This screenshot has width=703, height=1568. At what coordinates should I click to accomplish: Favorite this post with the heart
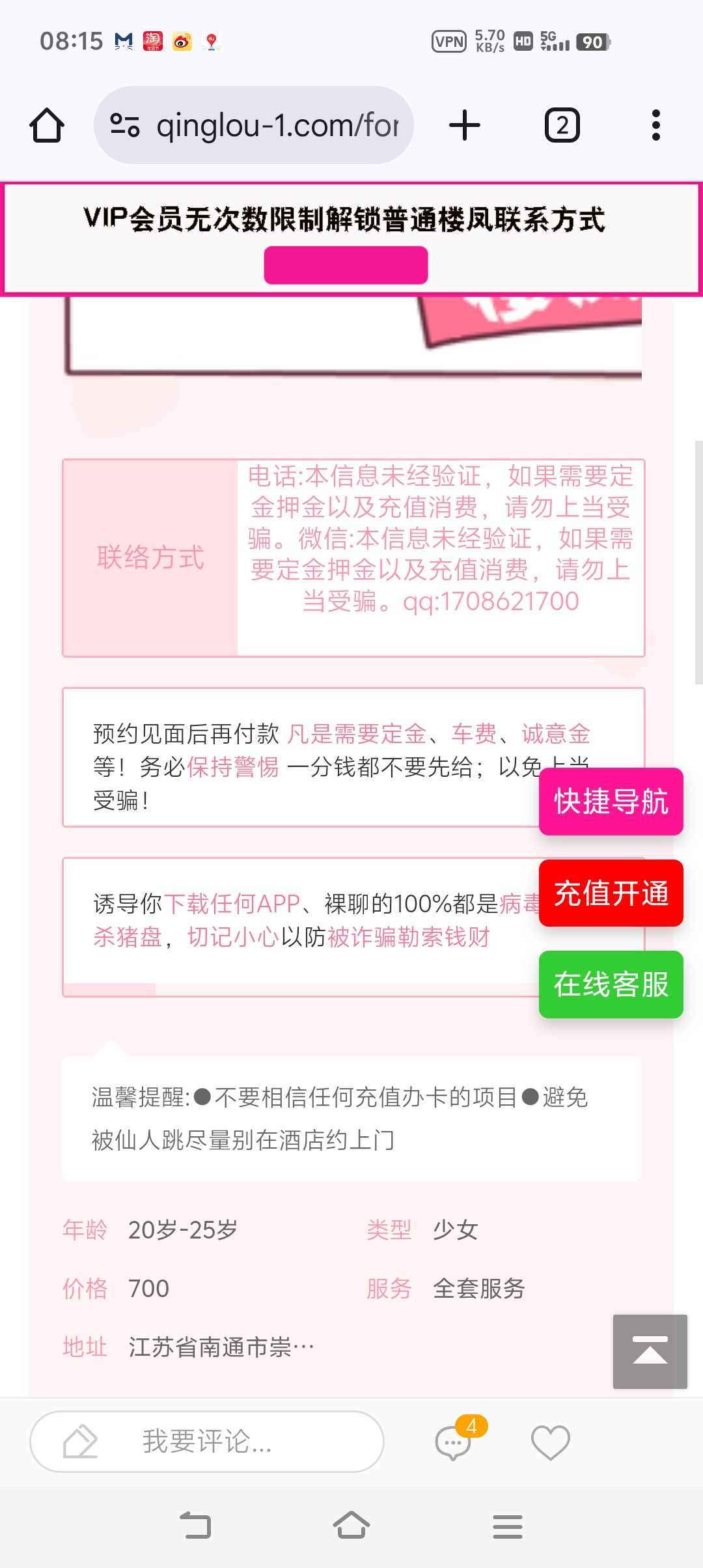point(550,1442)
